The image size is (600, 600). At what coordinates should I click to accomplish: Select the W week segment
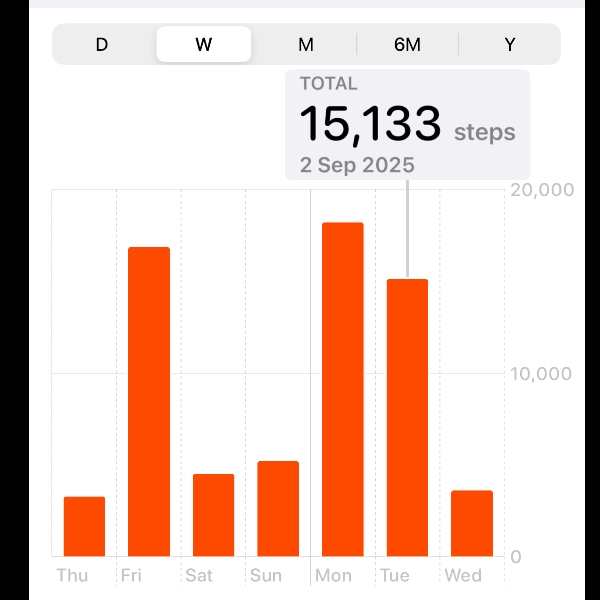[204, 45]
